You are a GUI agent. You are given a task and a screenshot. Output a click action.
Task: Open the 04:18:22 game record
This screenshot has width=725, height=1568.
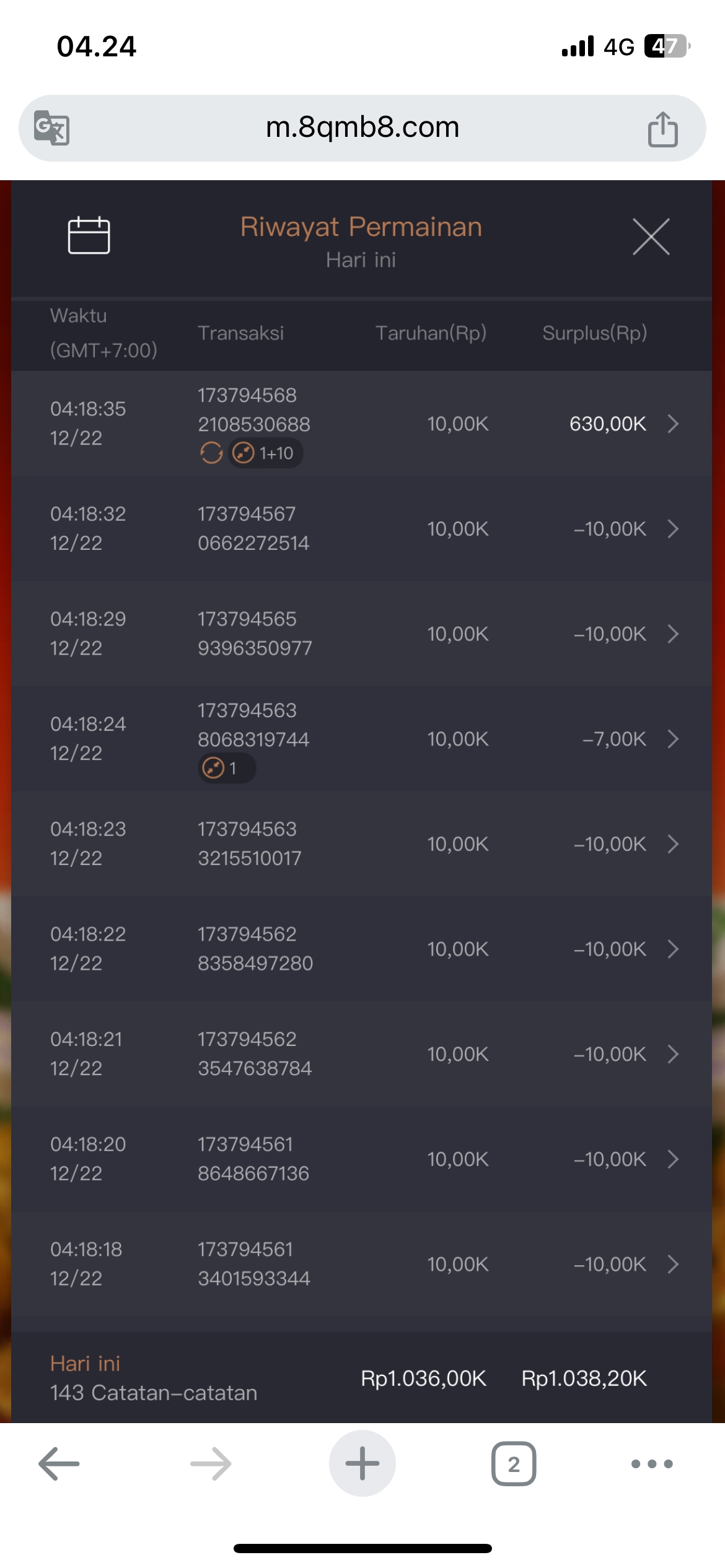[672, 949]
